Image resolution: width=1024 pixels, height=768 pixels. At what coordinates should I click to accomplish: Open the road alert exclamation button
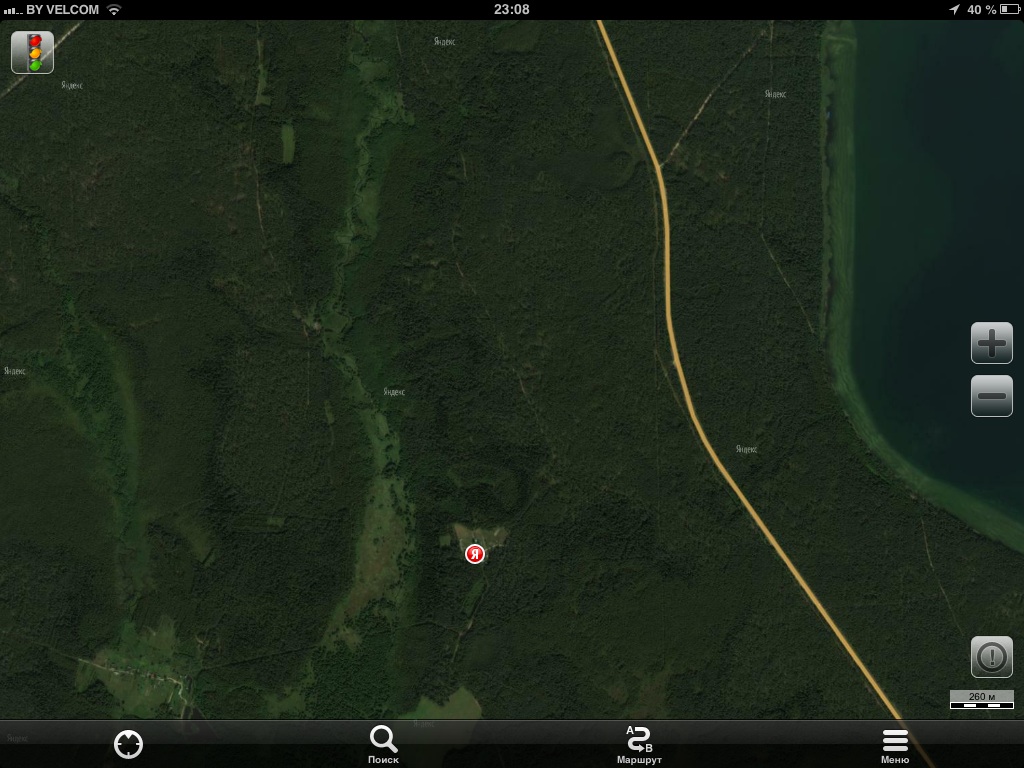pos(991,657)
